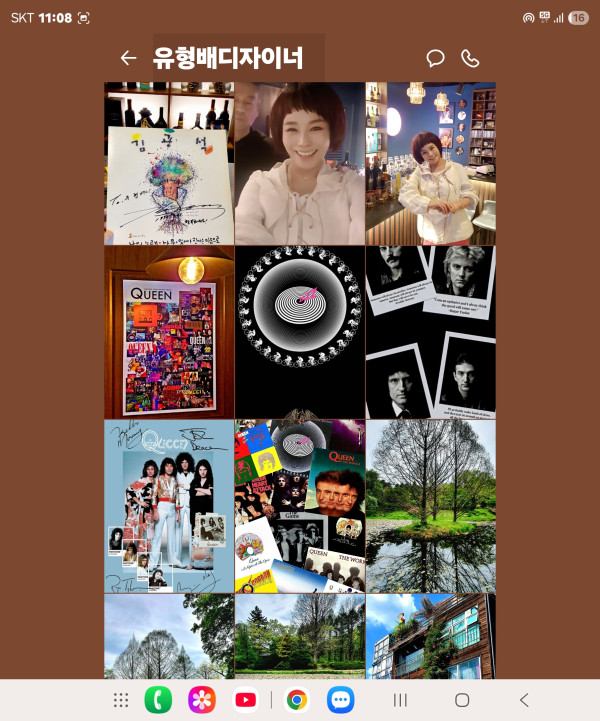The image size is (600, 721).
Task: Open the autographed Queen band photo
Action: 169,506
